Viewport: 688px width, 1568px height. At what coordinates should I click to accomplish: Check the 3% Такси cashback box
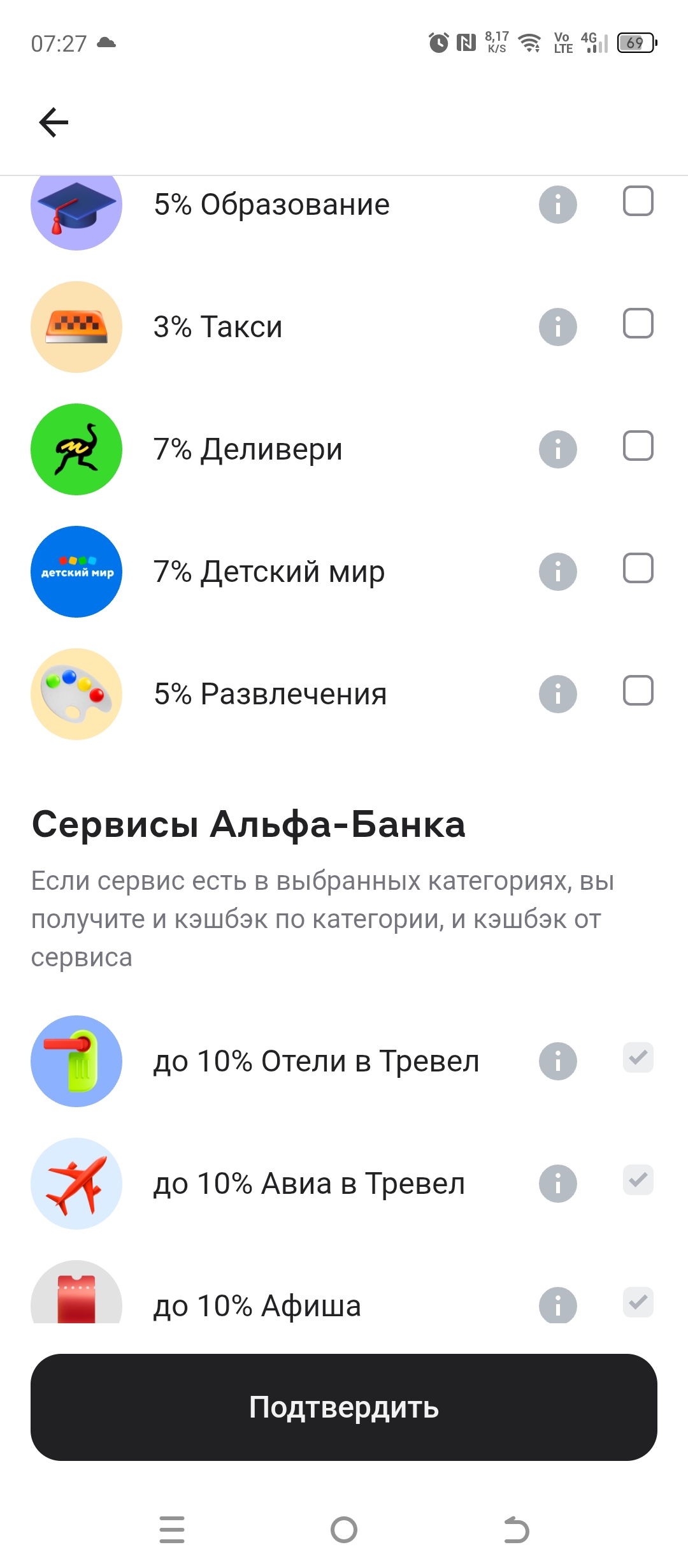(x=638, y=324)
